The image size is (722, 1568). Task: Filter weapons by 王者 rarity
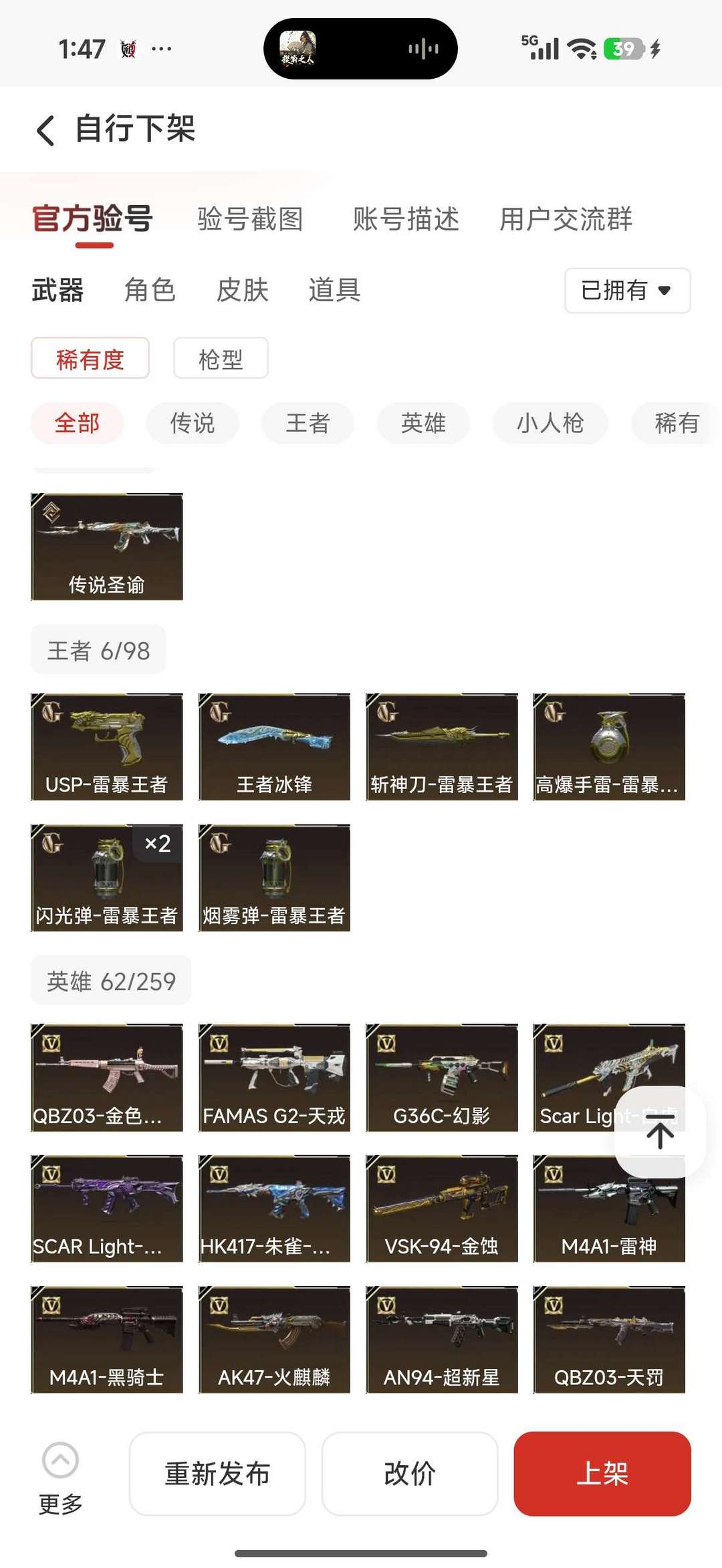(308, 423)
